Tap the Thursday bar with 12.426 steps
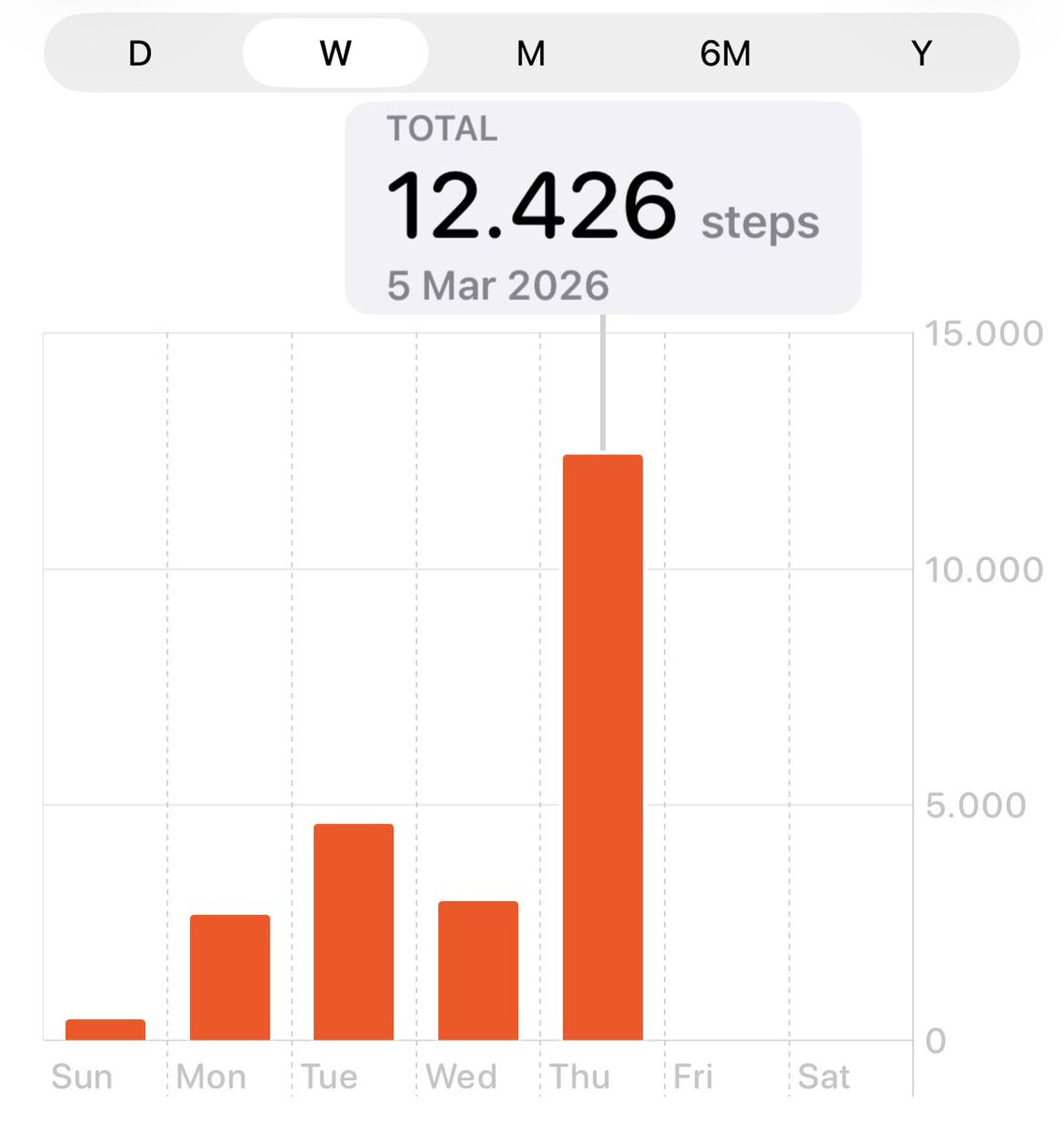1064x1124 pixels. point(602,747)
